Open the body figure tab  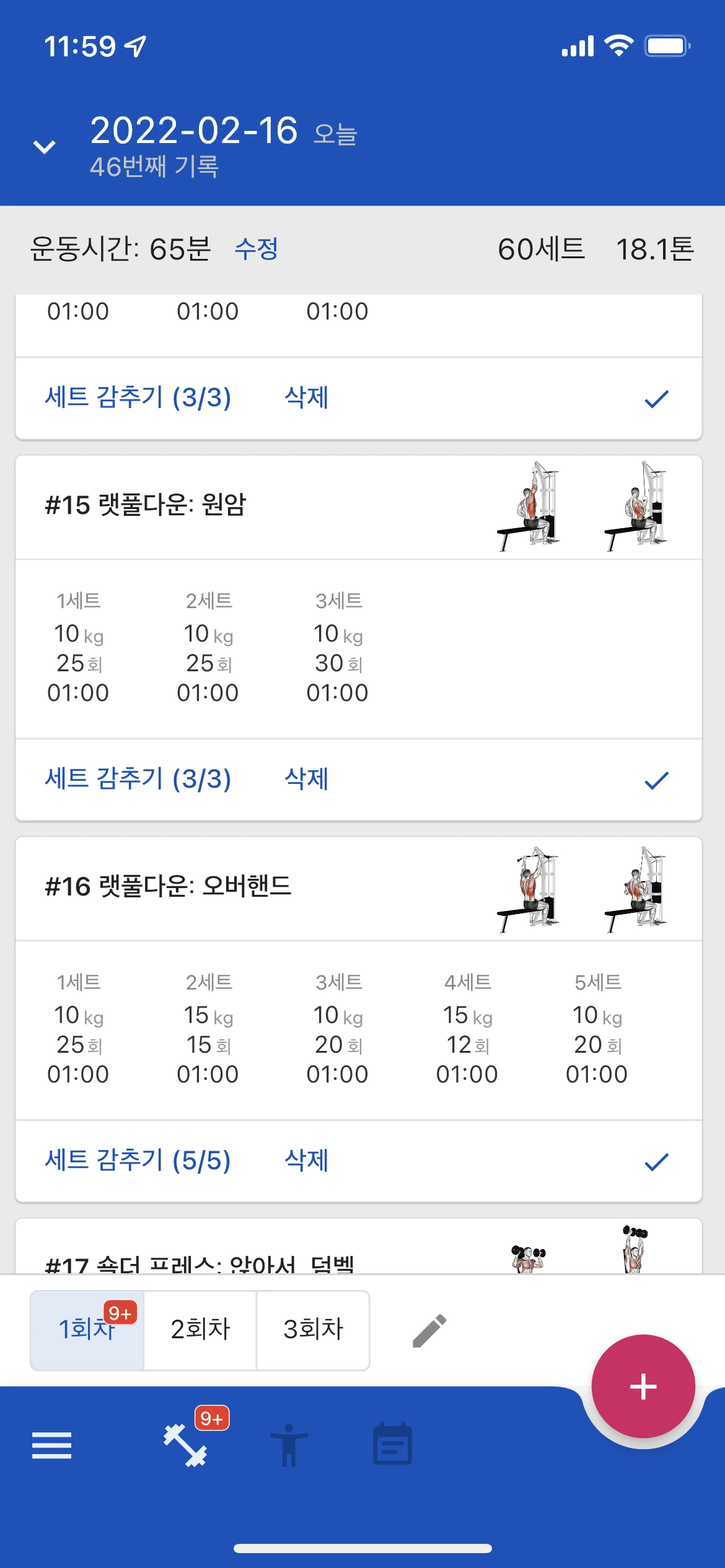click(x=289, y=1445)
